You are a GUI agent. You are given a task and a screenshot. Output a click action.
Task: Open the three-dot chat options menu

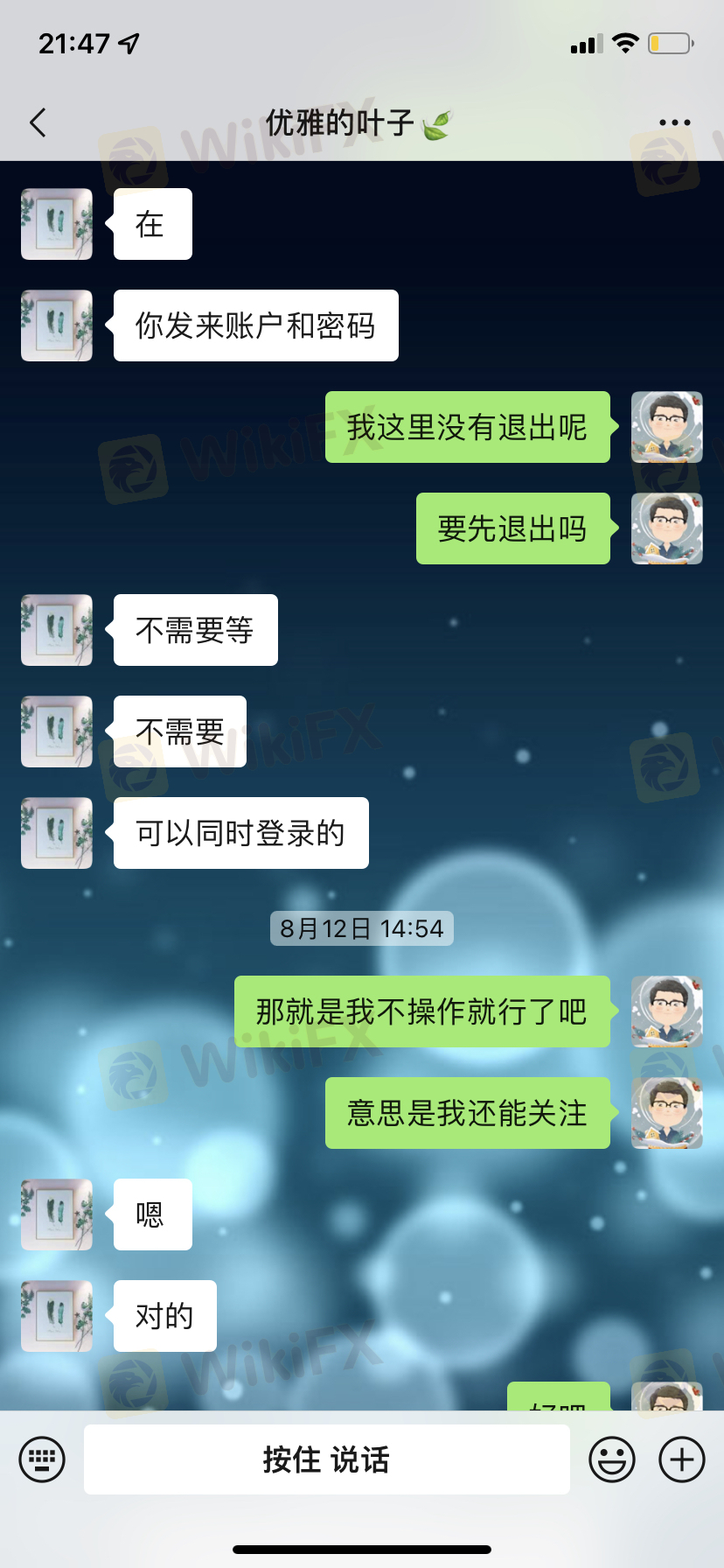click(674, 122)
